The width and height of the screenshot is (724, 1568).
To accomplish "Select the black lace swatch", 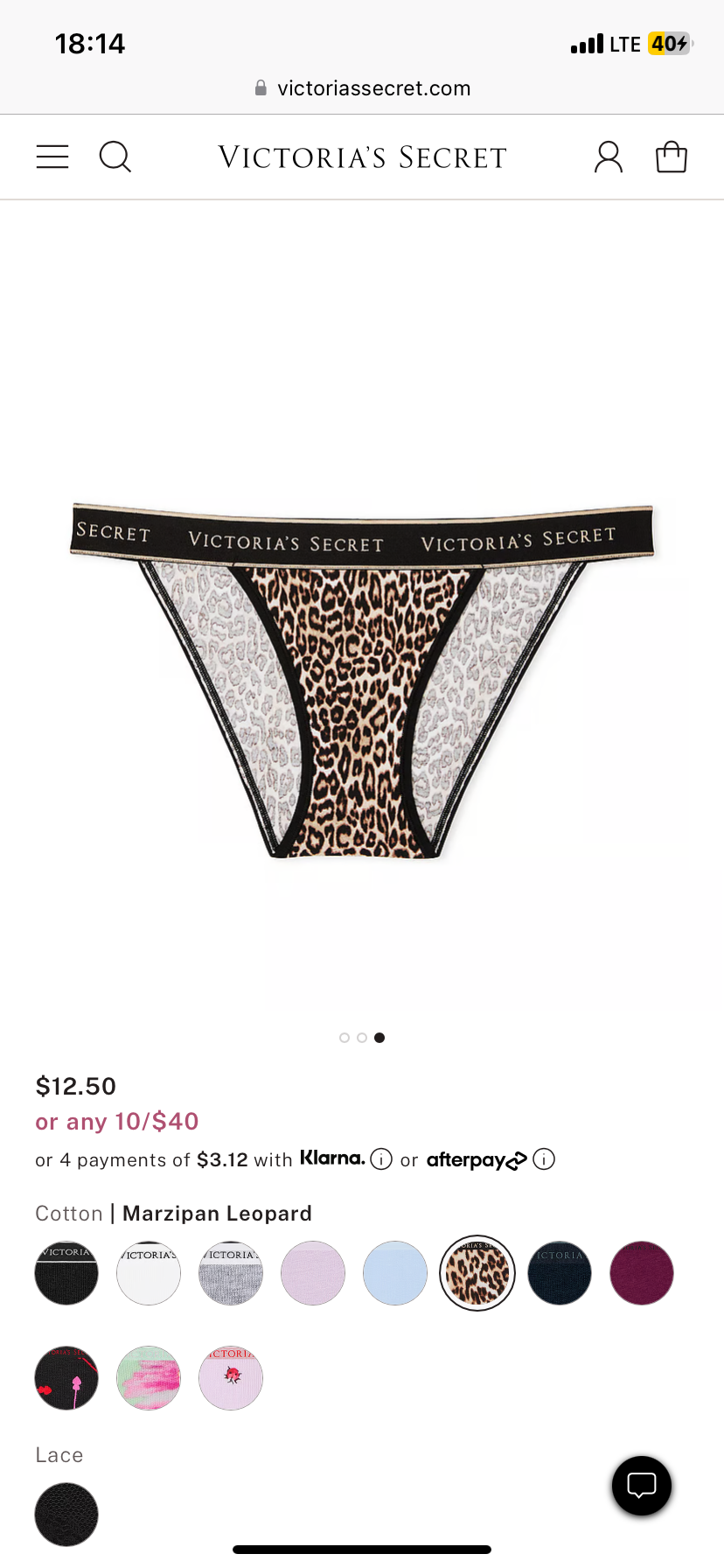I will click(66, 1514).
